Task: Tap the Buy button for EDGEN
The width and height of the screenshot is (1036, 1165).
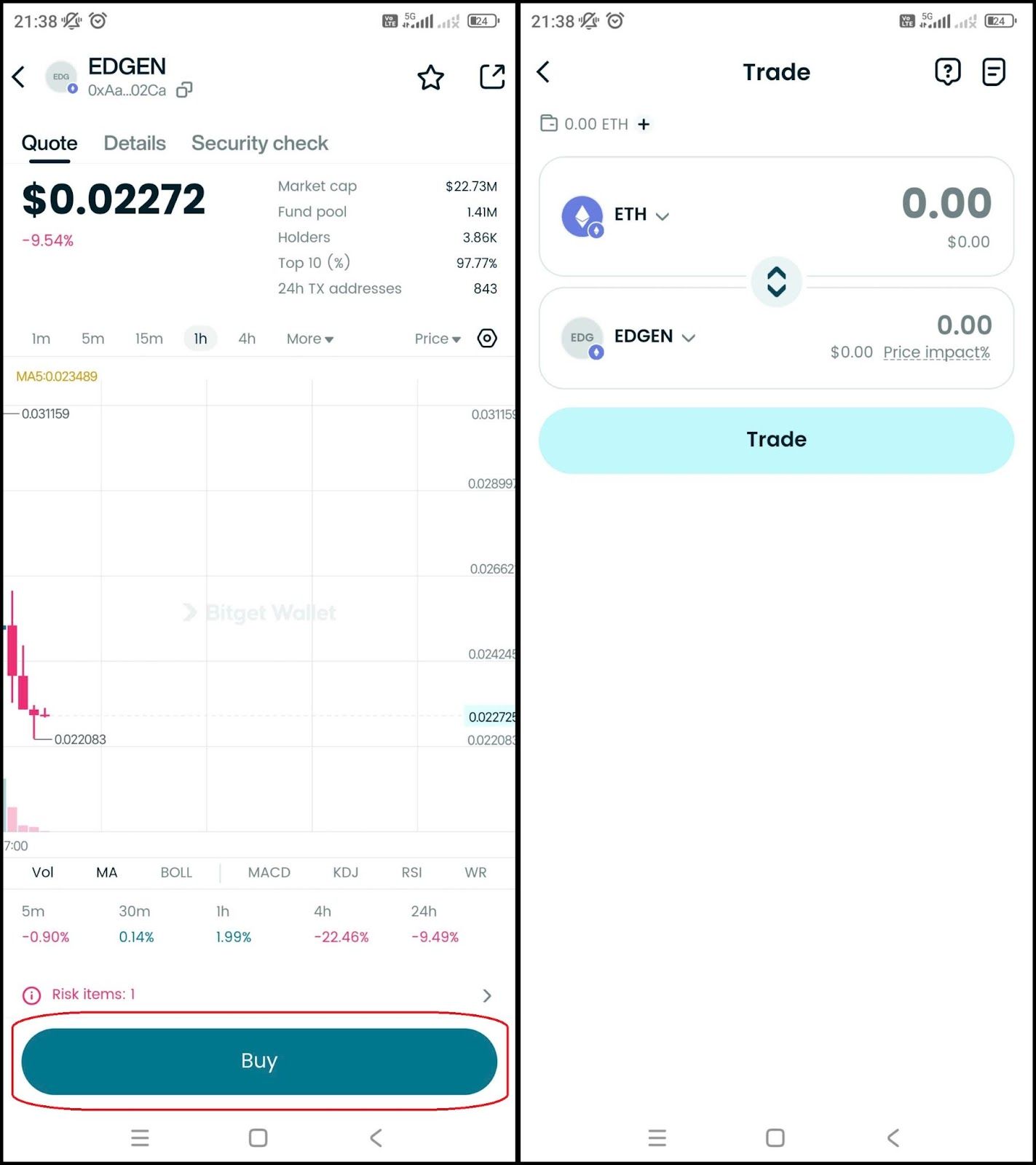Action: coord(259,1061)
